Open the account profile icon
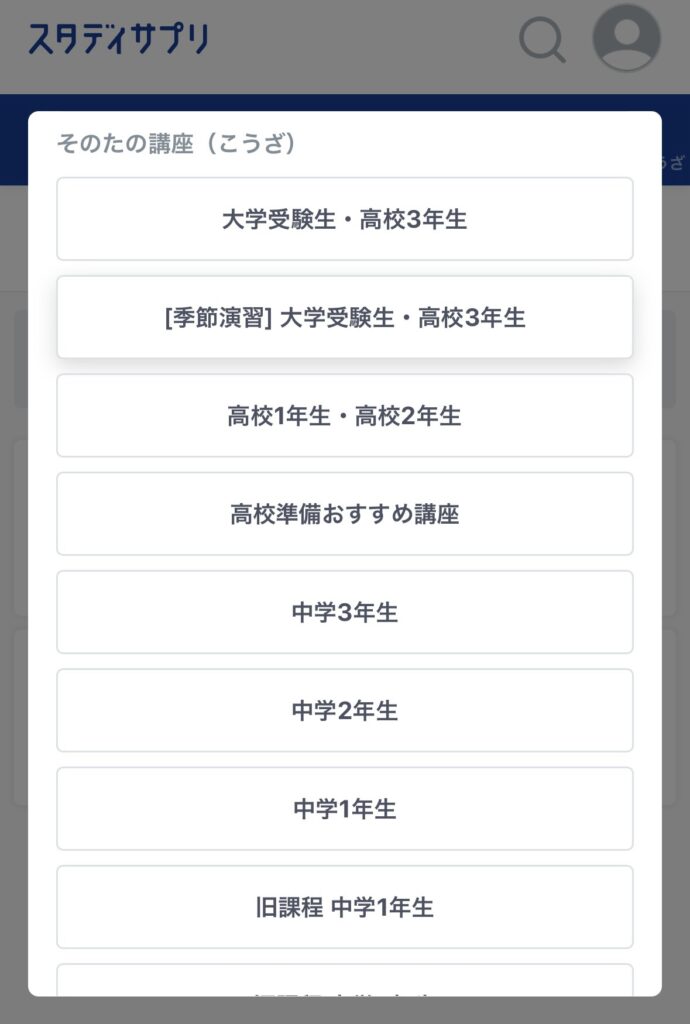This screenshot has width=690, height=1024. (626, 38)
